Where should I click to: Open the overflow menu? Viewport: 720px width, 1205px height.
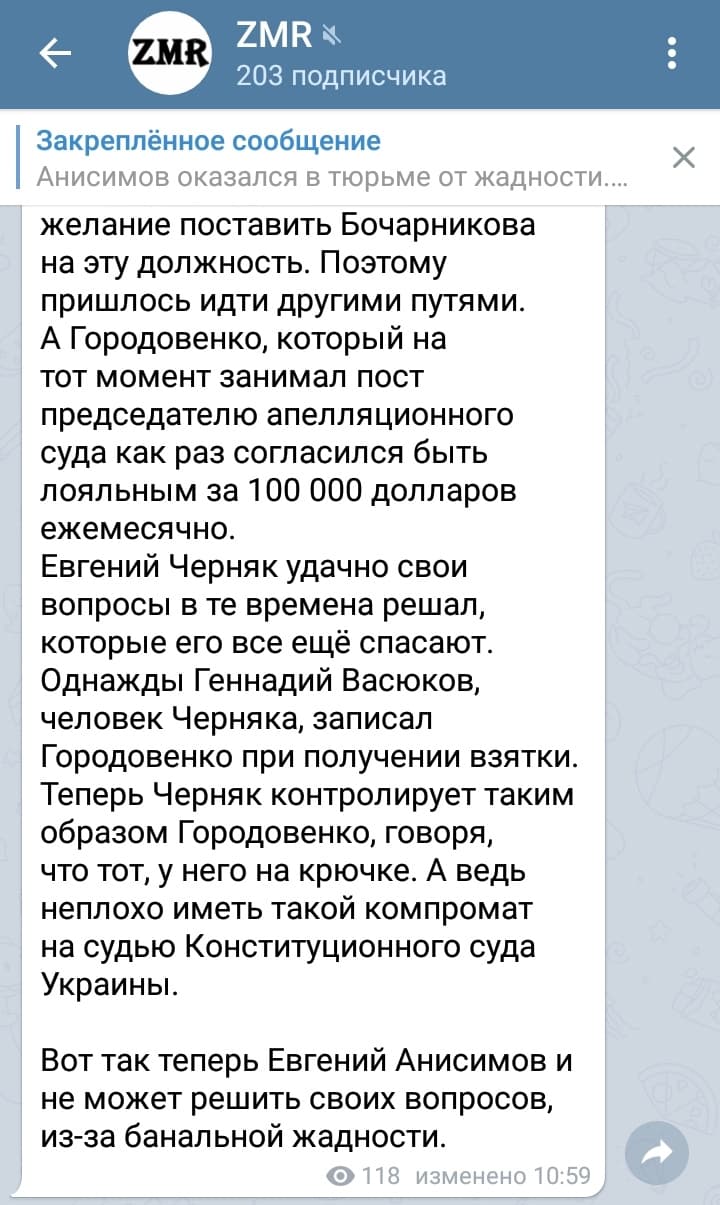pyautogui.click(x=672, y=54)
